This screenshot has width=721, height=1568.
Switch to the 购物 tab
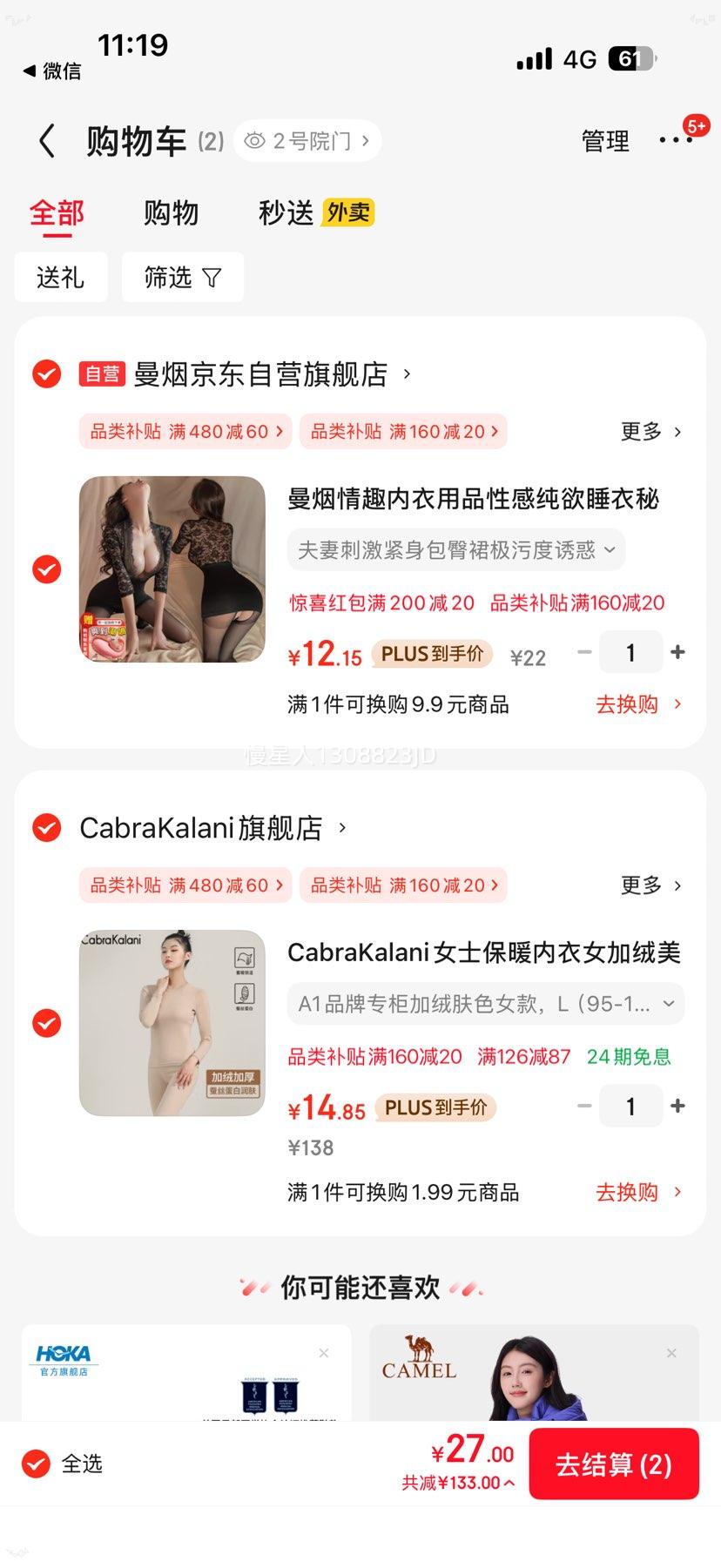tap(171, 212)
